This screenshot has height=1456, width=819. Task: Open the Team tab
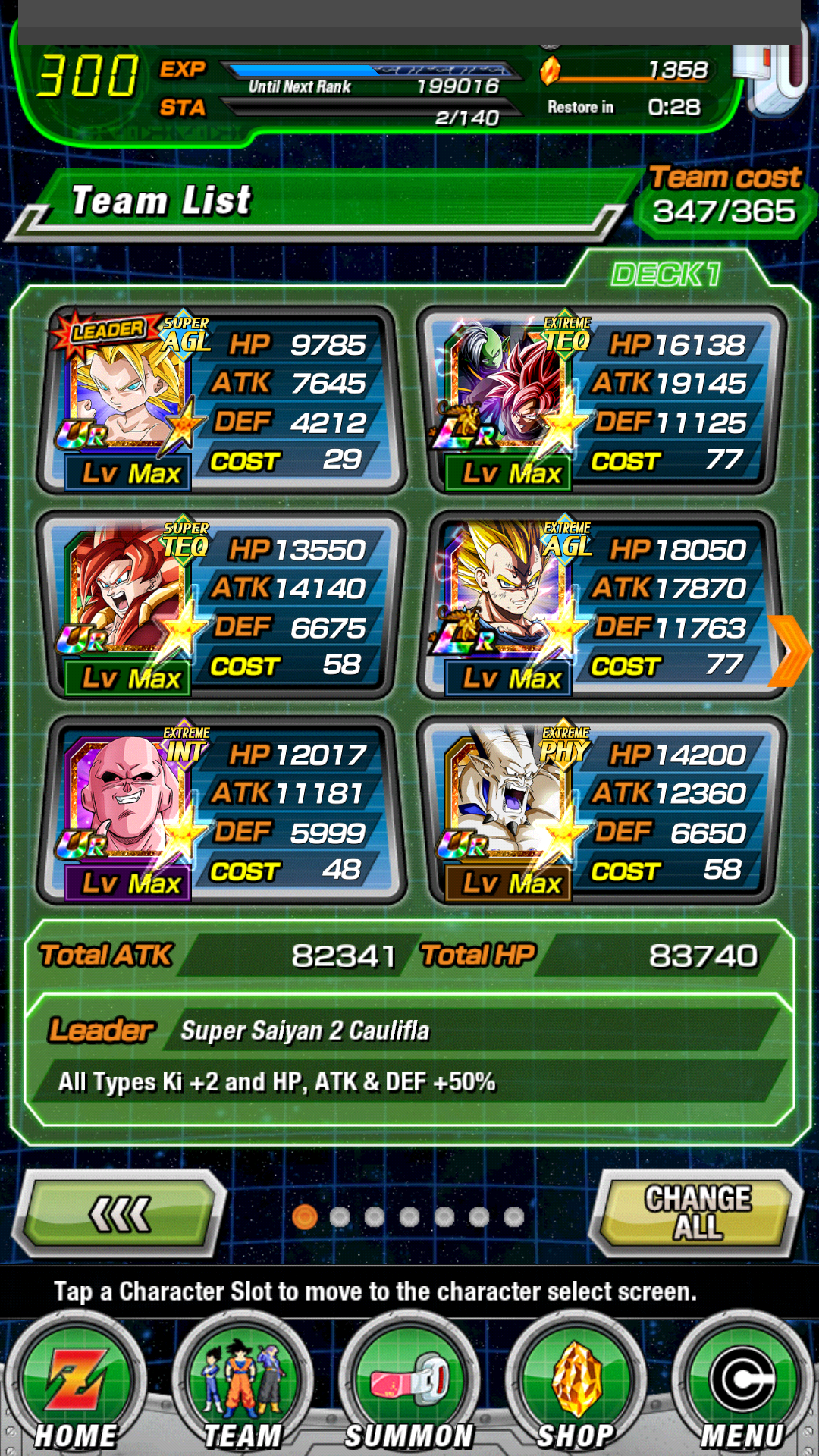[243, 1389]
